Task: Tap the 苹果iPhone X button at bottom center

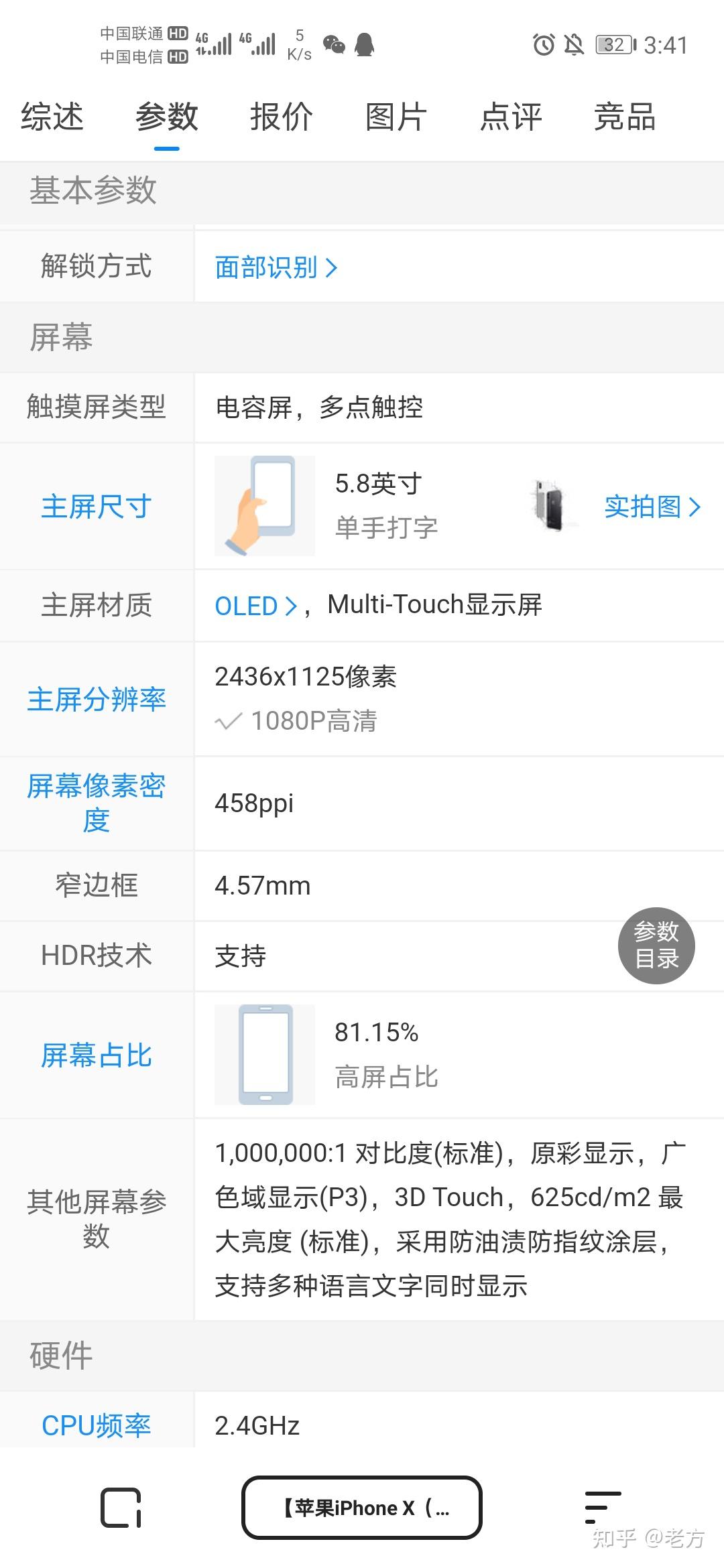Action: point(361,1509)
